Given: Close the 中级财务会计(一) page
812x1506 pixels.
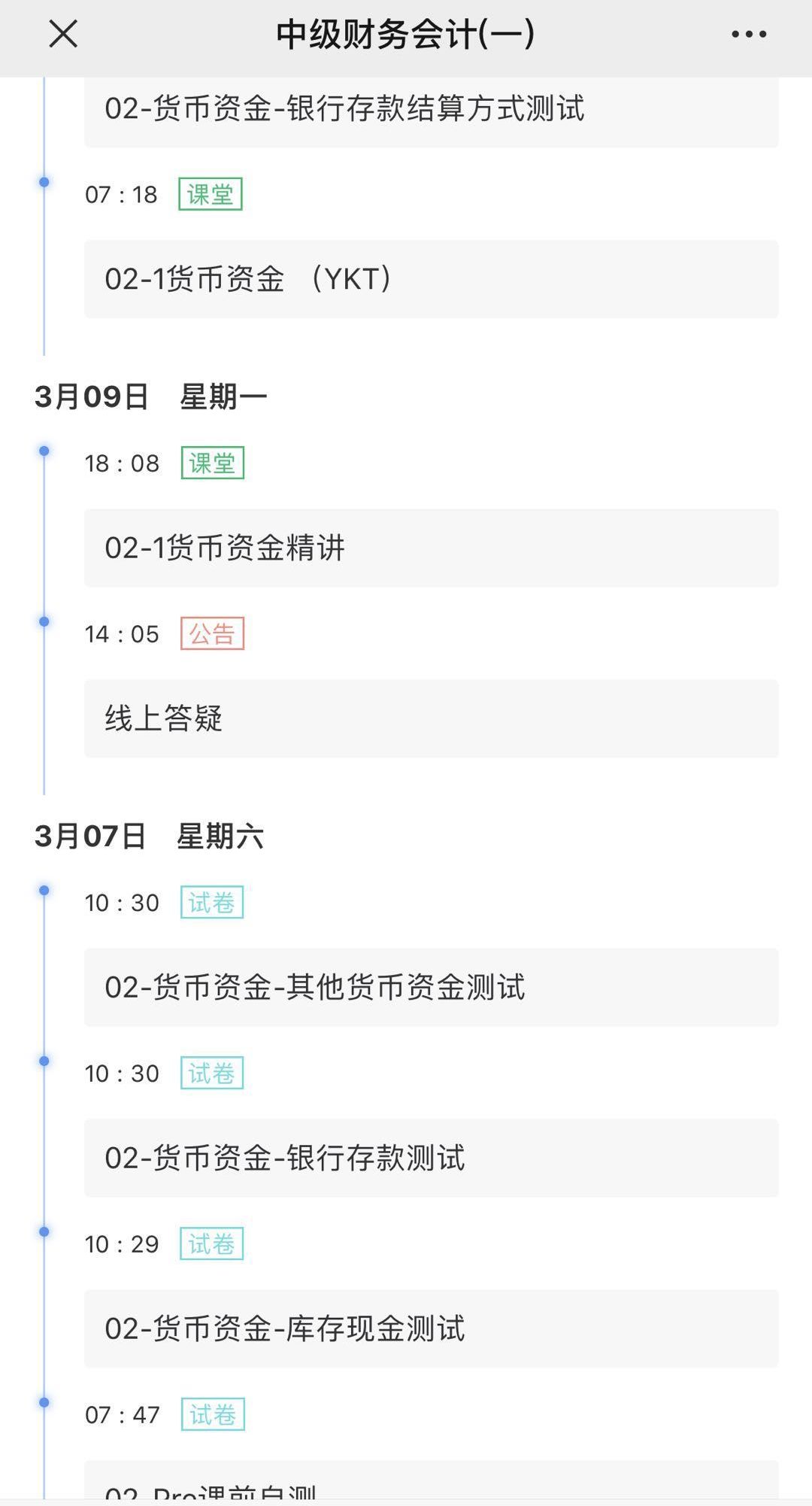Looking at the screenshot, I should tap(63, 34).
